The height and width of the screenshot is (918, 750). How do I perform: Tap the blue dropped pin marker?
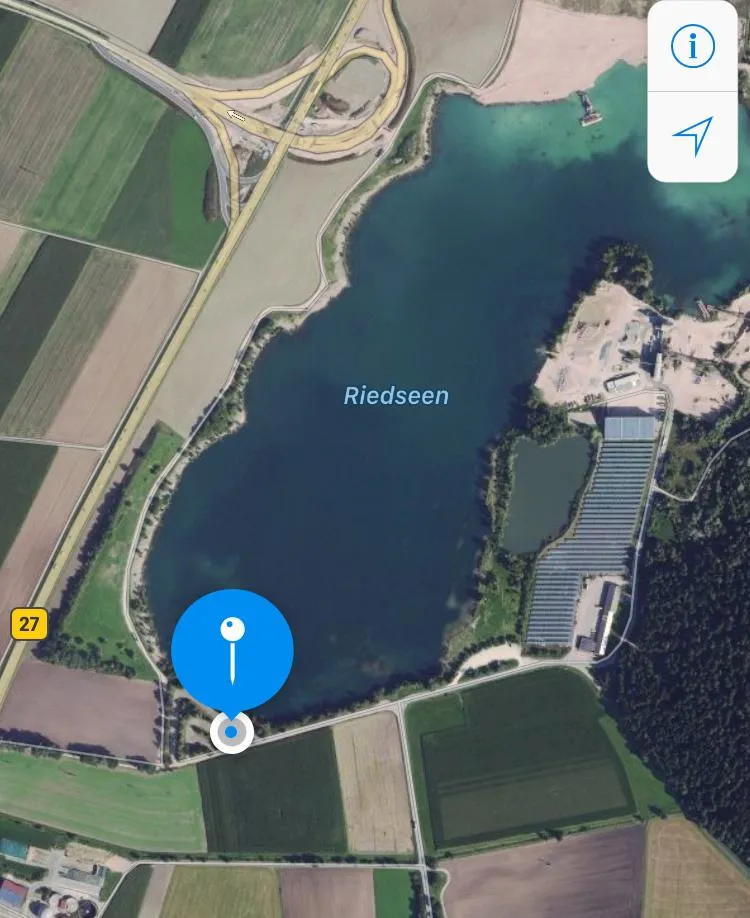(232, 650)
